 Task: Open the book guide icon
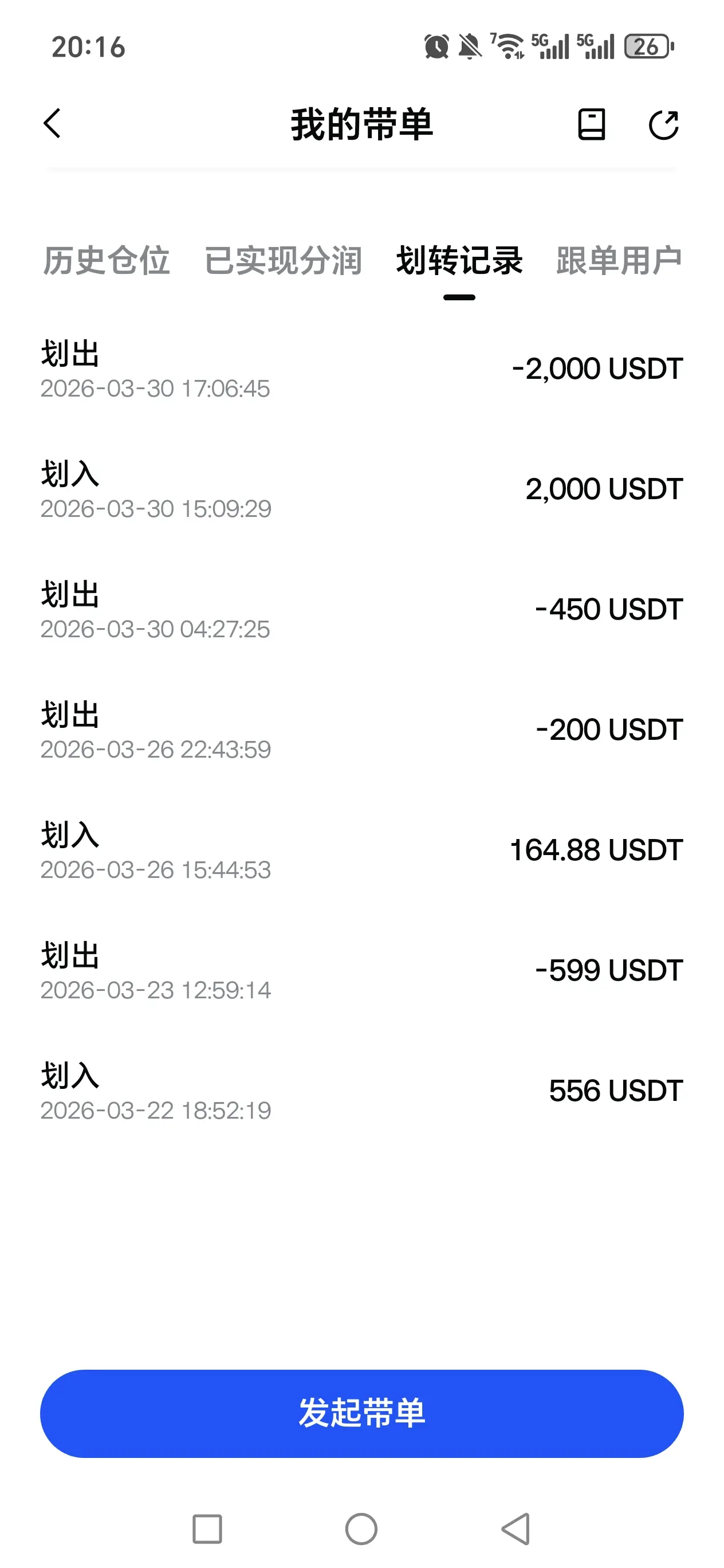click(x=591, y=125)
